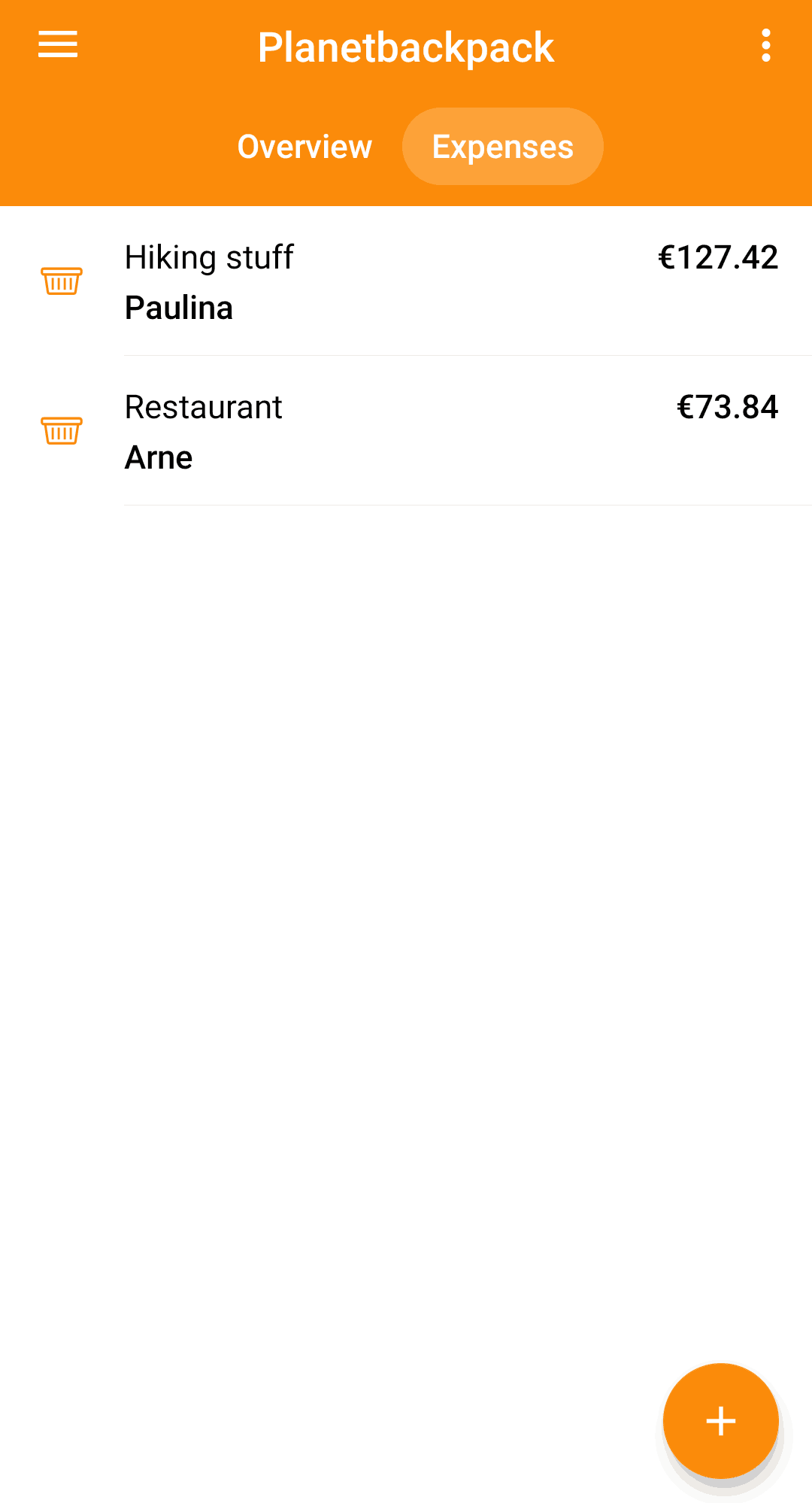The height and width of the screenshot is (1503, 812).
Task: Switch to the Overview tab
Action: (x=304, y=147)
